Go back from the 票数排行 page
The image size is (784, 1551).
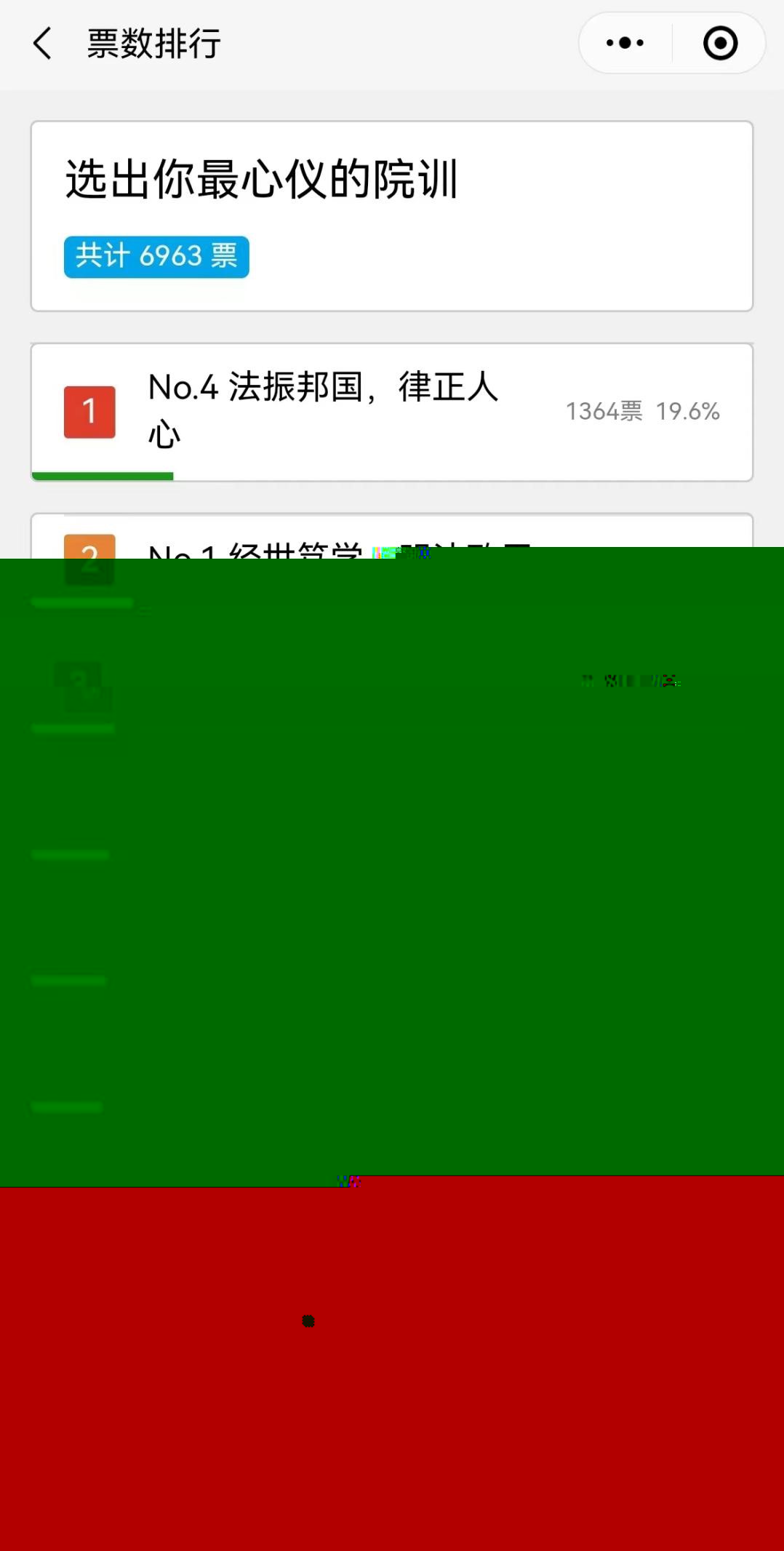click(43, 44)
